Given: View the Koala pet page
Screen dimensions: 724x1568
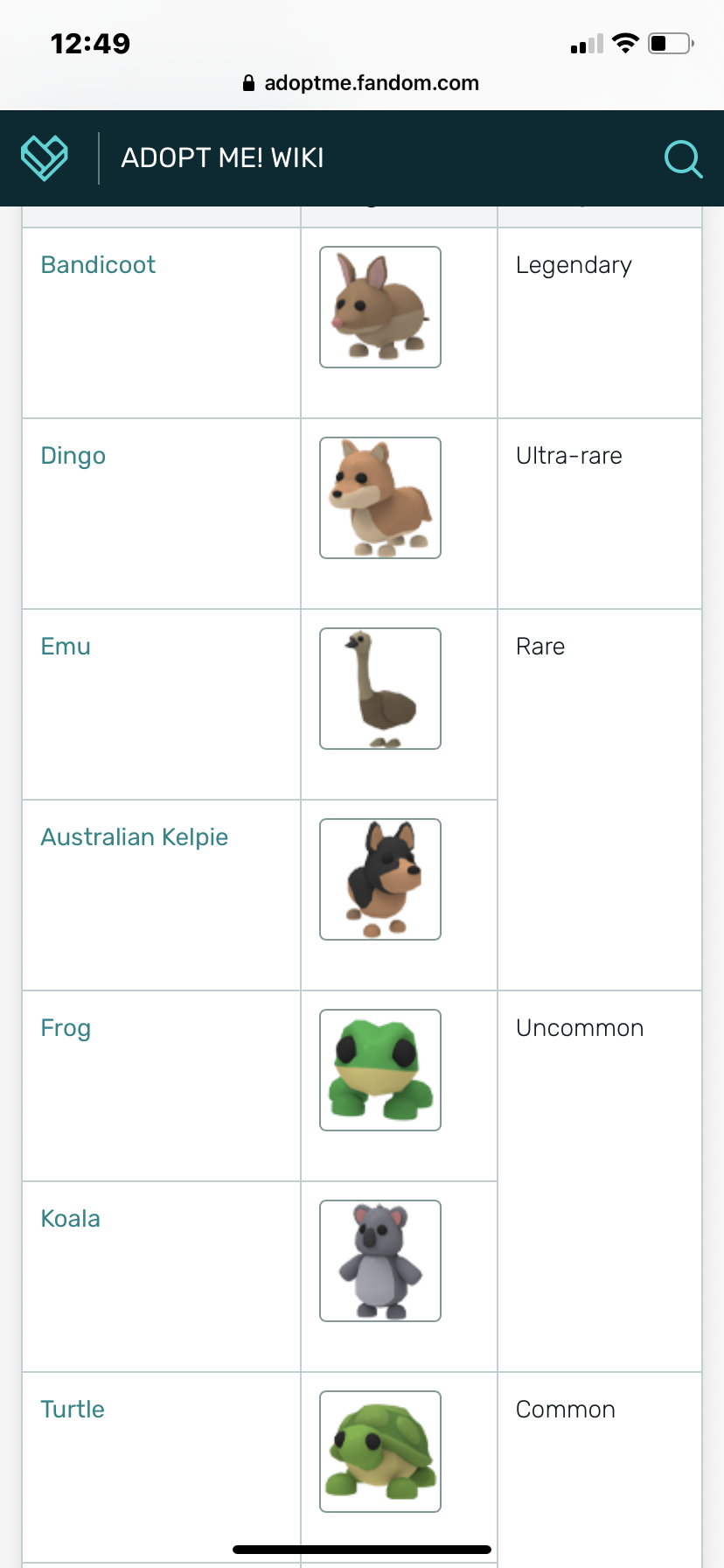Looking at the screenshot, I should (x=70, y=1219).
